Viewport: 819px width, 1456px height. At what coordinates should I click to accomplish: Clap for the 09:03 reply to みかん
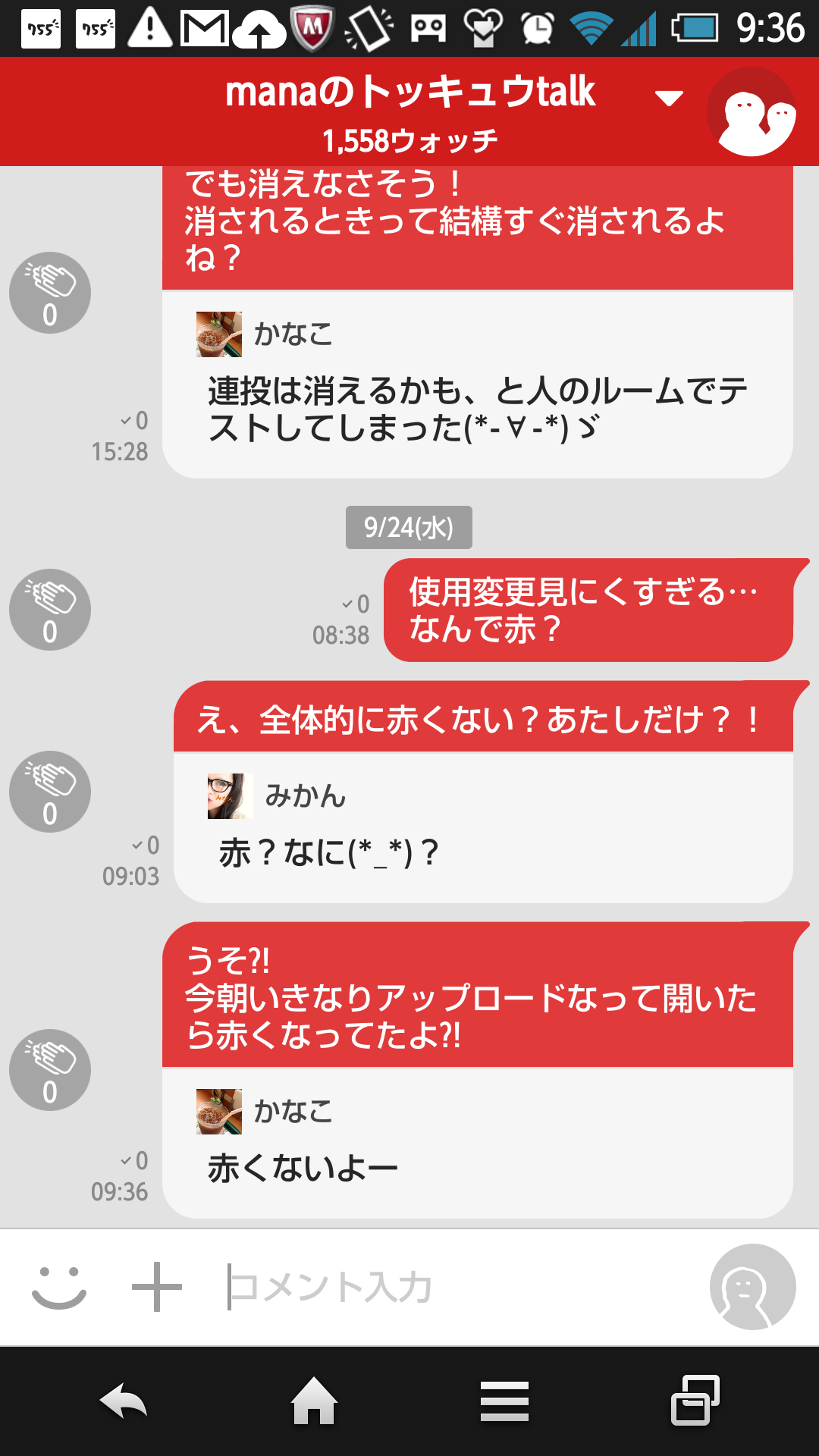pyautogui.click(x=50, y=792)
